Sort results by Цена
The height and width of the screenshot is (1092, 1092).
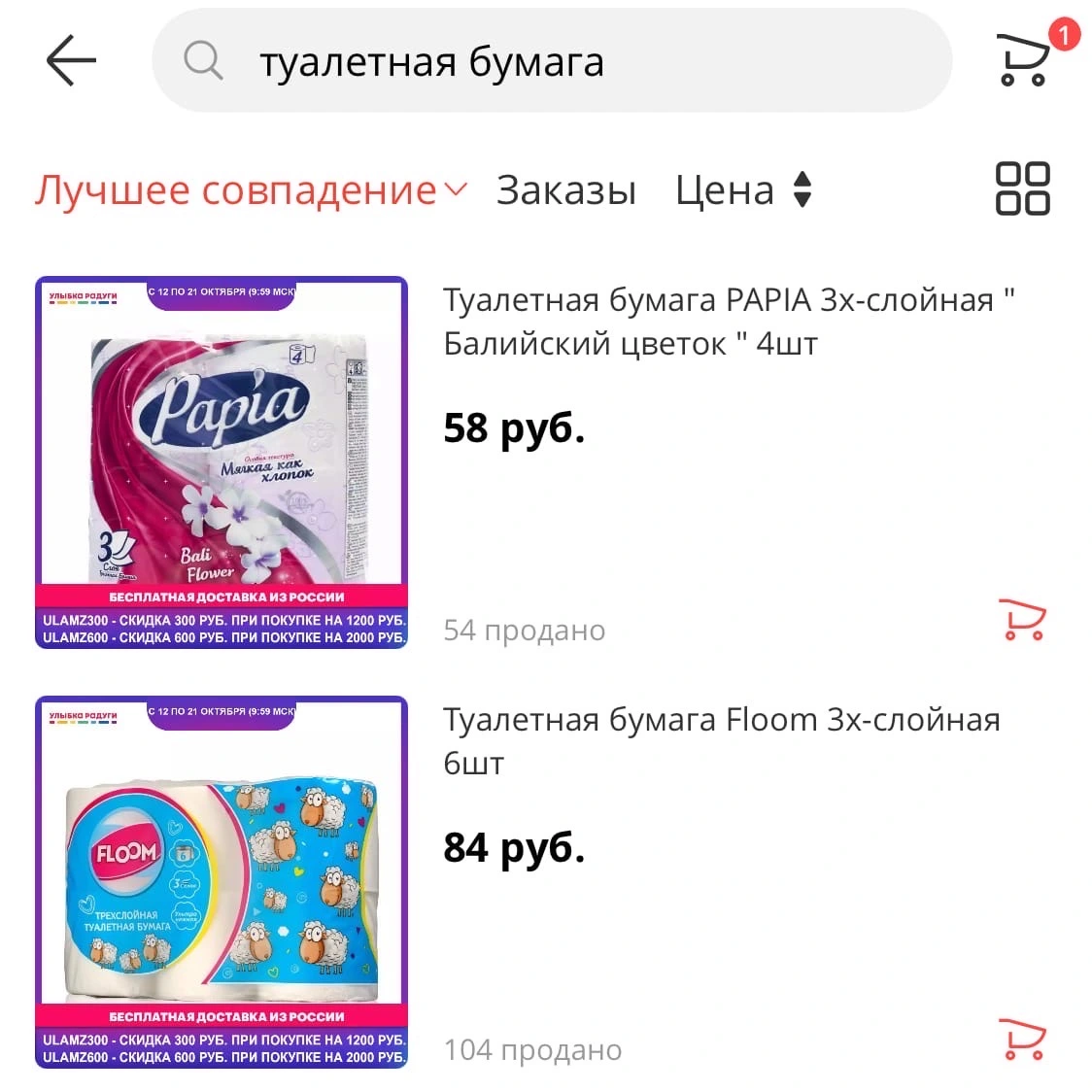[743, 189]
